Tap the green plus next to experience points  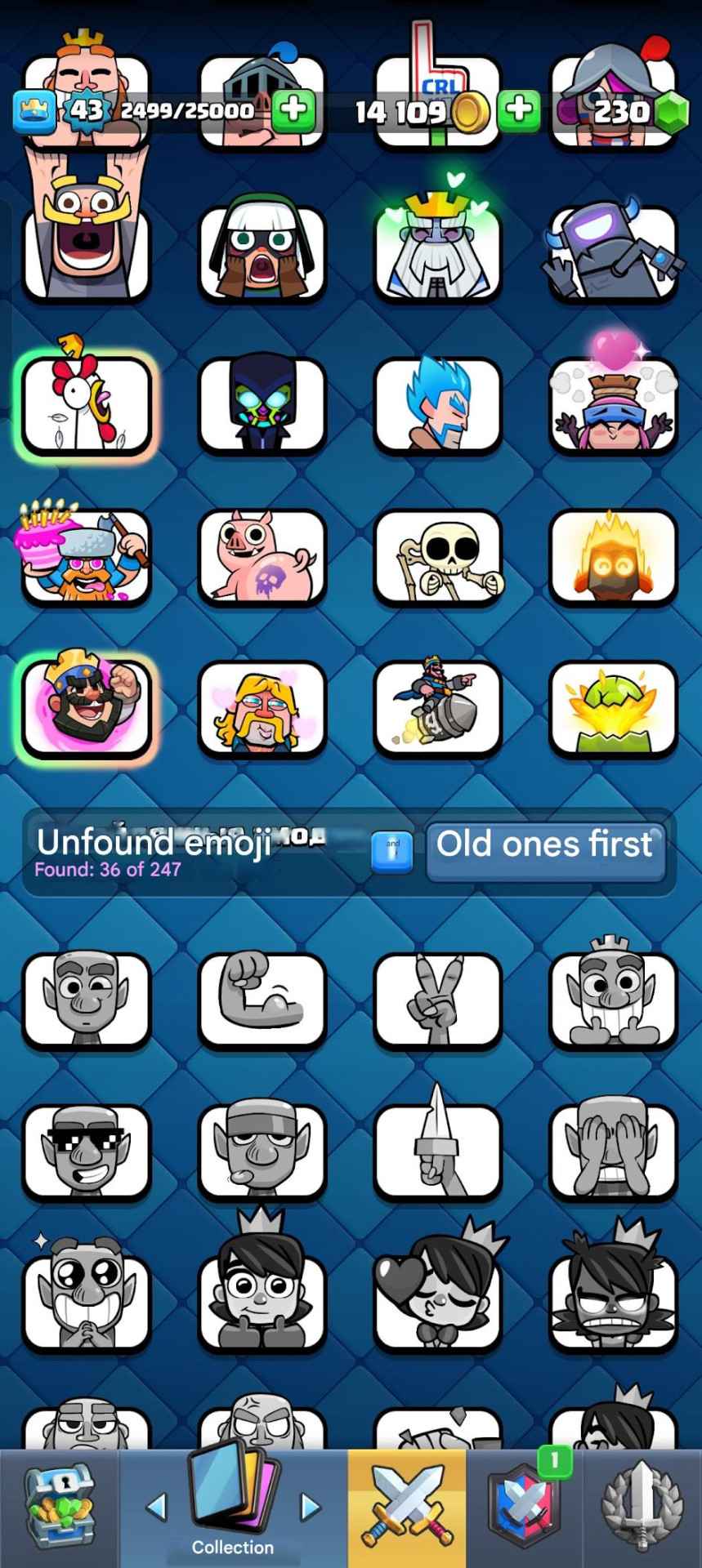coord(293,110)
